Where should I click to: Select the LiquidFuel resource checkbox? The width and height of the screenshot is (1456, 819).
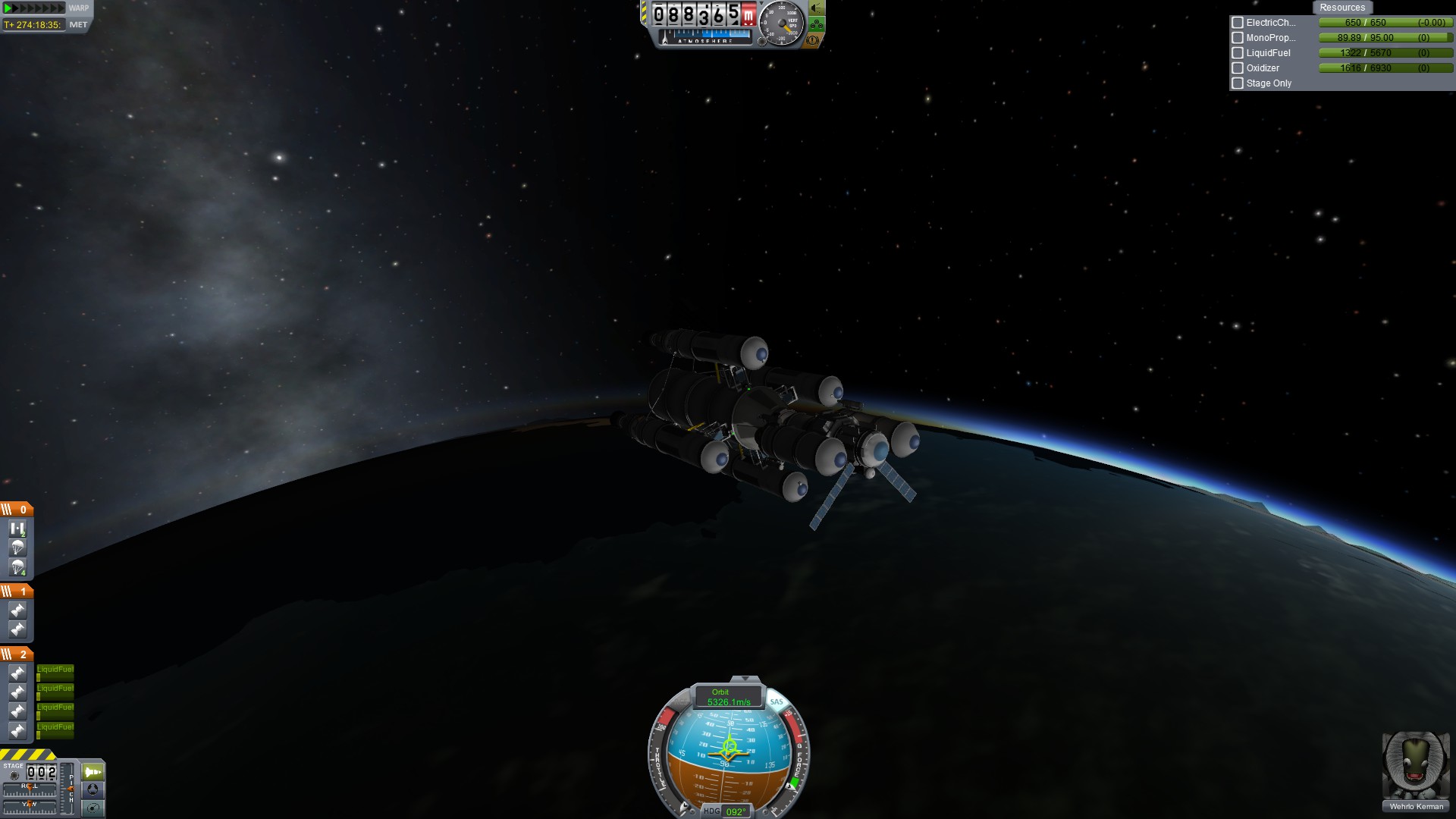[x=1238, y=53]
